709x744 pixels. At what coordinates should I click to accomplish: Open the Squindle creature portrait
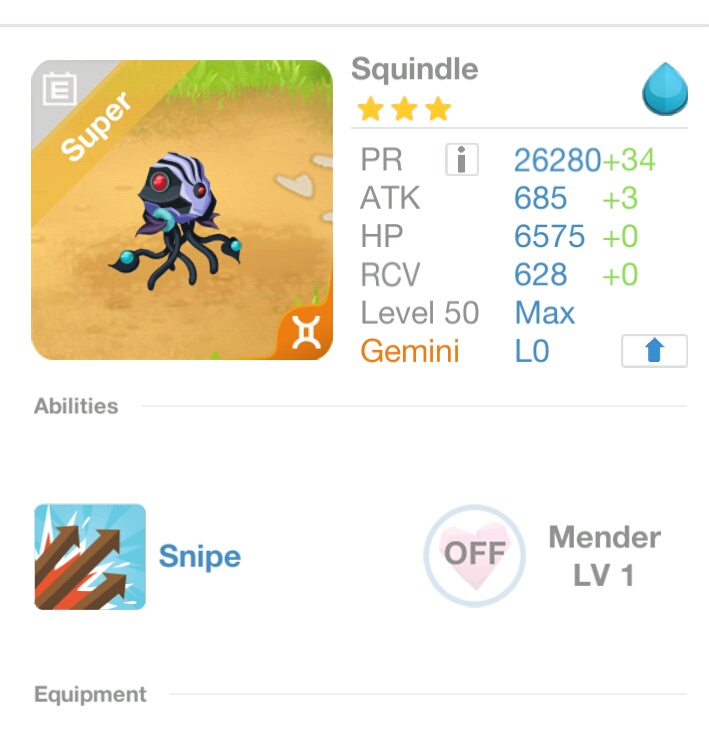click(182, 210)
